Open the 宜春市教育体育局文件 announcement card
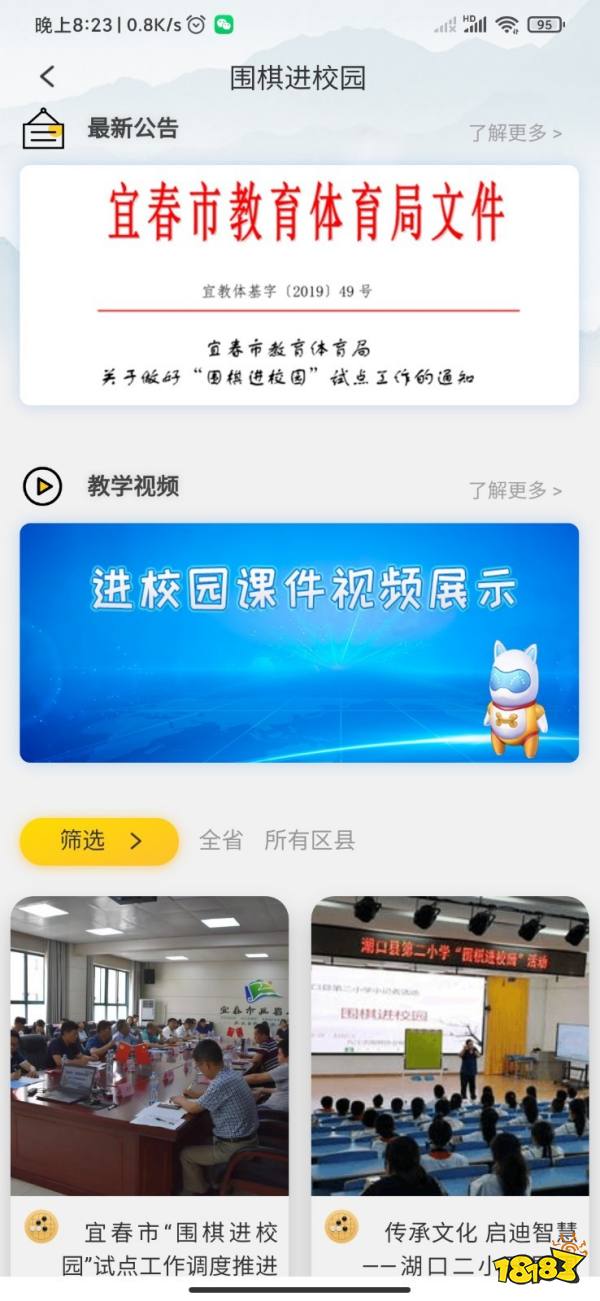 point(299,285)
